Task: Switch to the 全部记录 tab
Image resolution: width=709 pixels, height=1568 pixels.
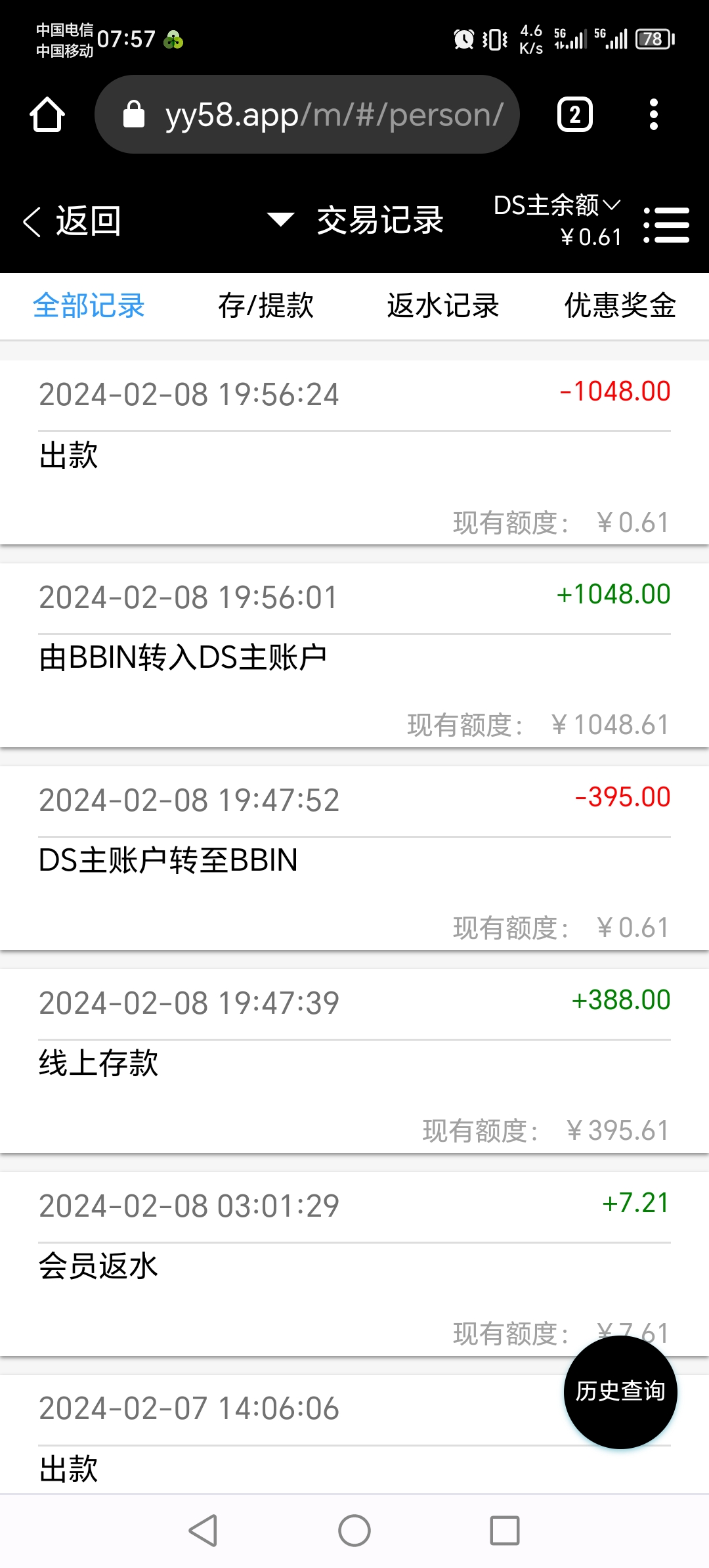Action: pos(89,306)
